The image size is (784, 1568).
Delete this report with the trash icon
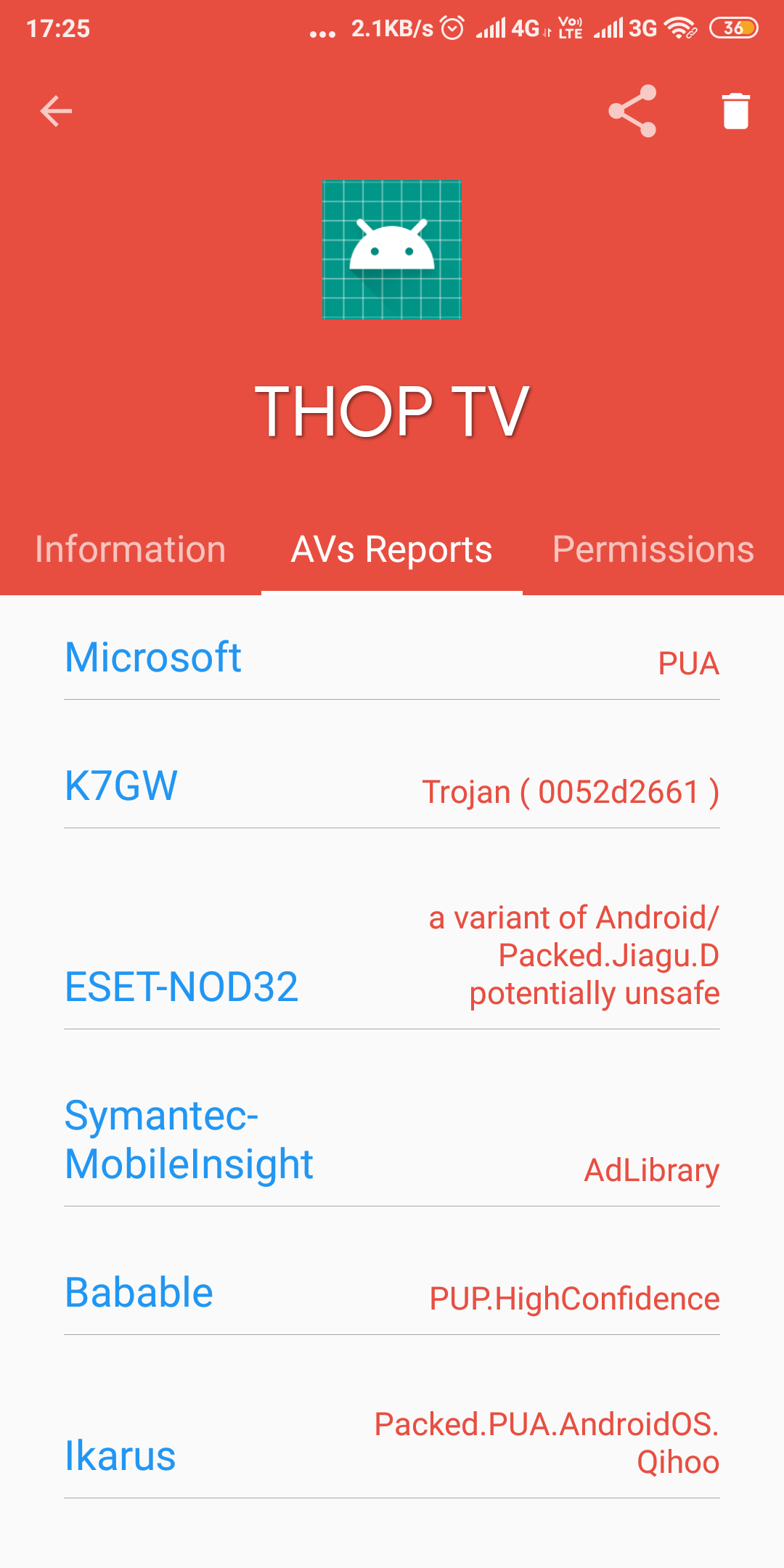pos(735,111)
